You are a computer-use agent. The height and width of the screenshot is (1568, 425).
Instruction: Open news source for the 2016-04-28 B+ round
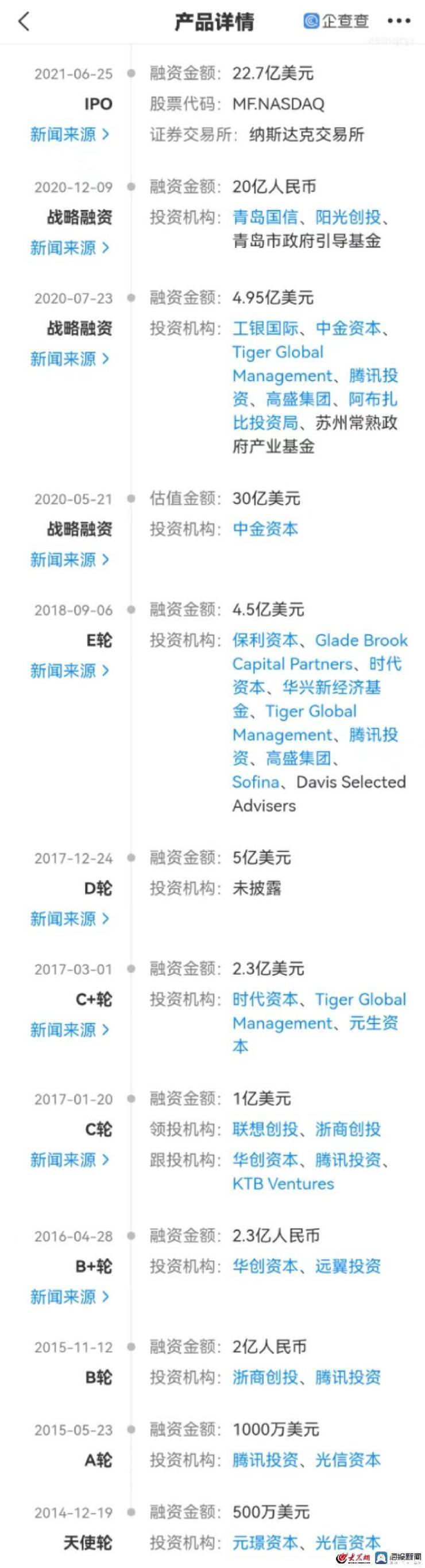click(69, 1297)
